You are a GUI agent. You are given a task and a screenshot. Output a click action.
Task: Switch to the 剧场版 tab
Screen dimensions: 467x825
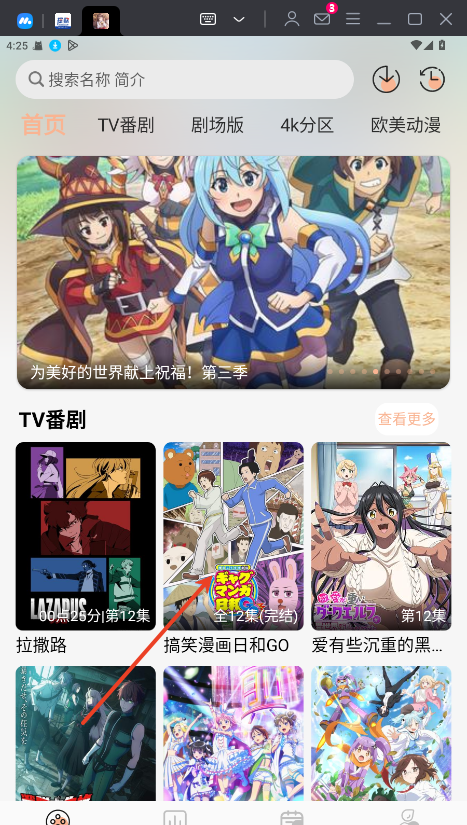click(217, 125)
